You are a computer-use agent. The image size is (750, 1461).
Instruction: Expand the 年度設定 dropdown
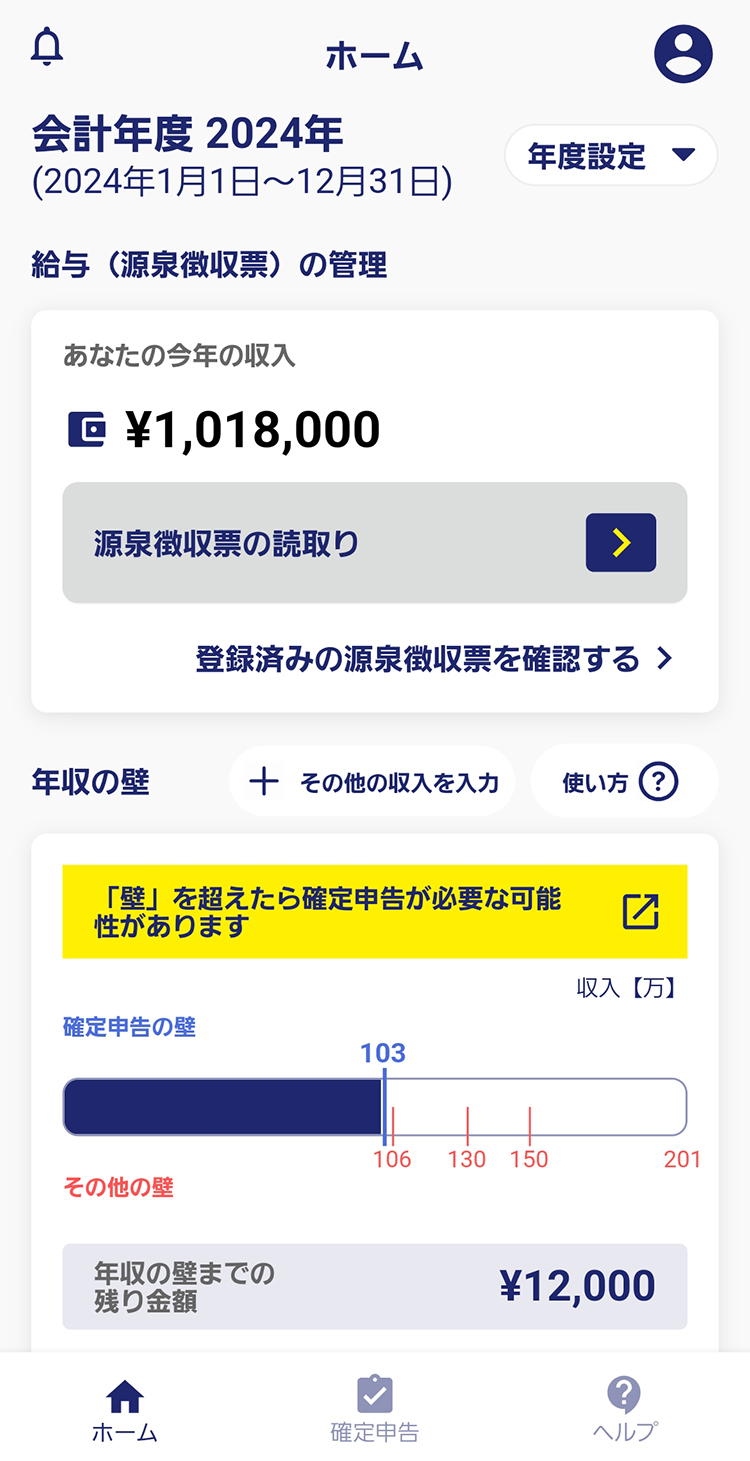tap(611, 156)
